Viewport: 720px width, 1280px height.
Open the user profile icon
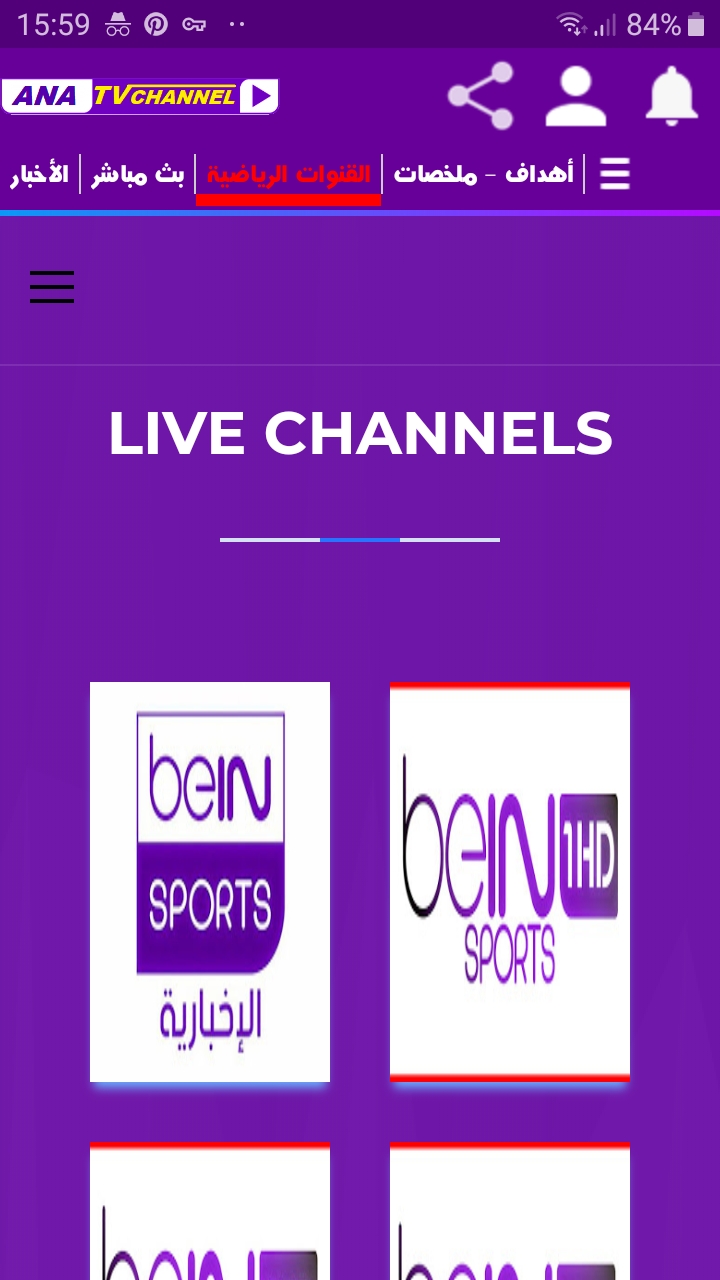(x=576, y=96)
